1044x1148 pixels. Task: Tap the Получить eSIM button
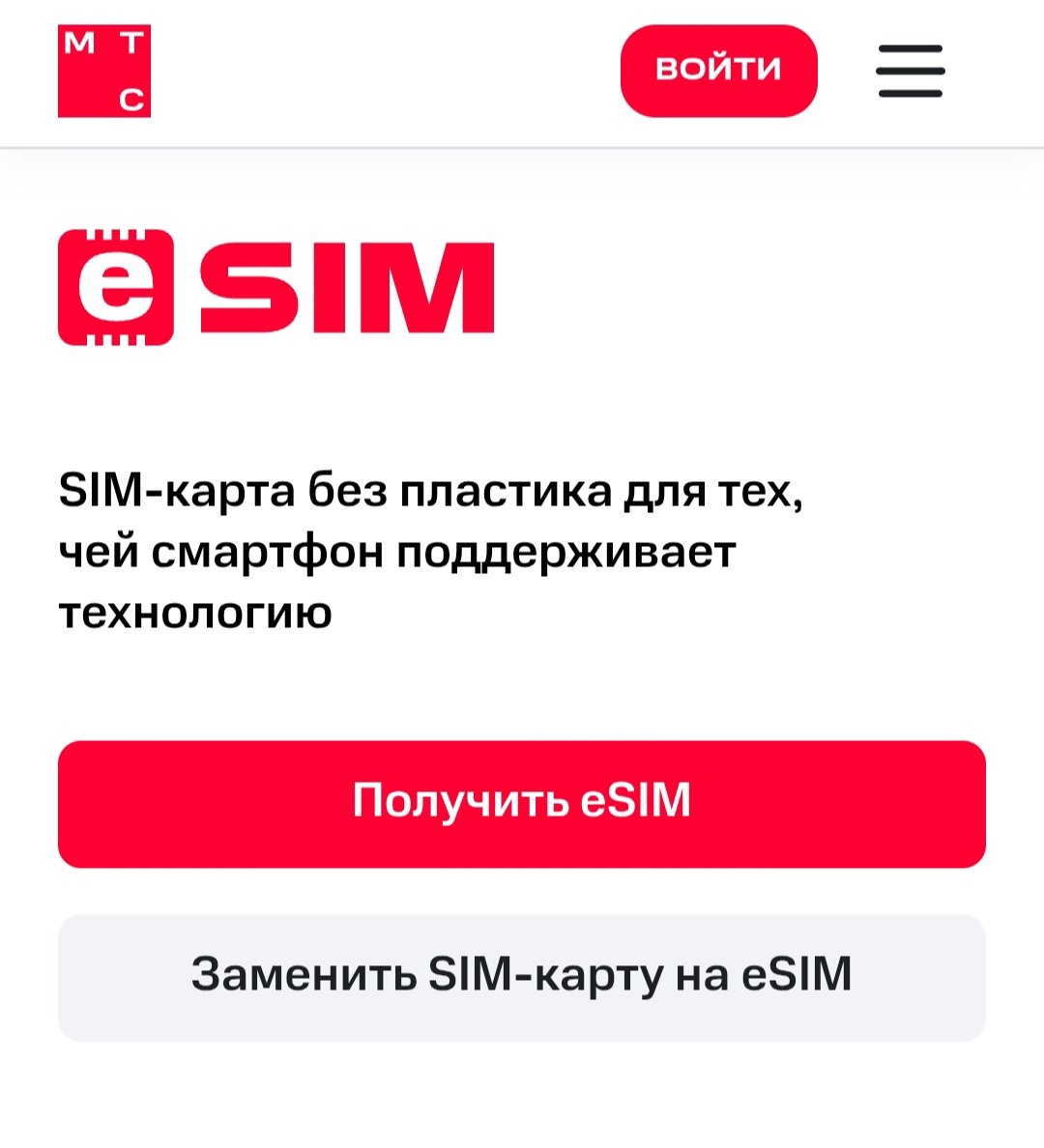[x=522, y=803]
